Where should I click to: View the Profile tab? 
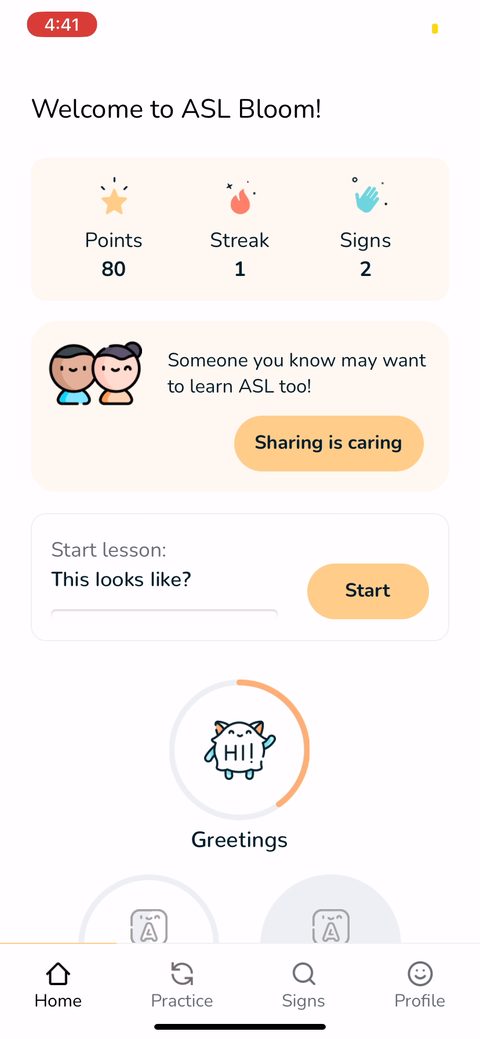tap(420, 986)
